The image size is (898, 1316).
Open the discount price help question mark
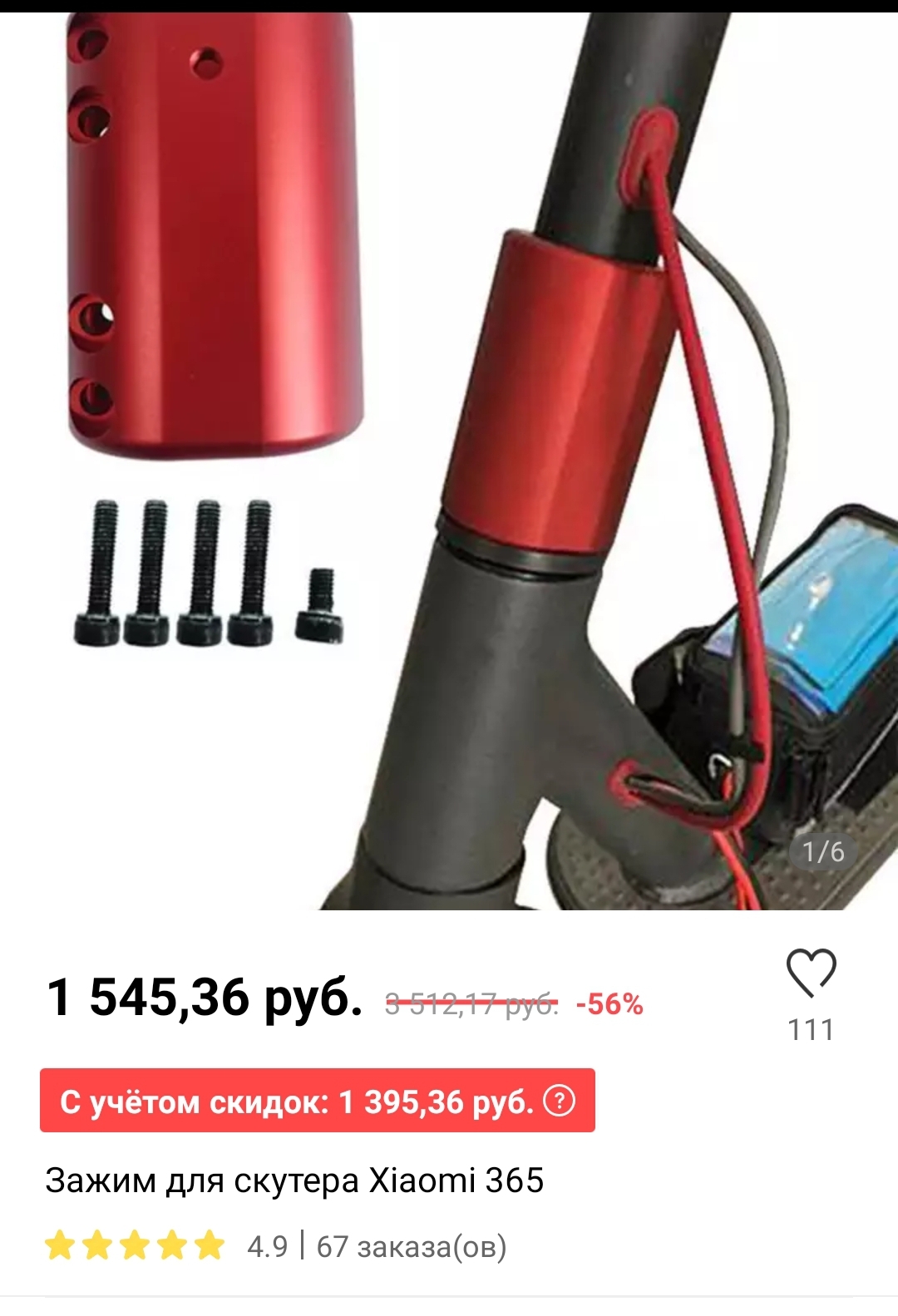[560, 1101]
